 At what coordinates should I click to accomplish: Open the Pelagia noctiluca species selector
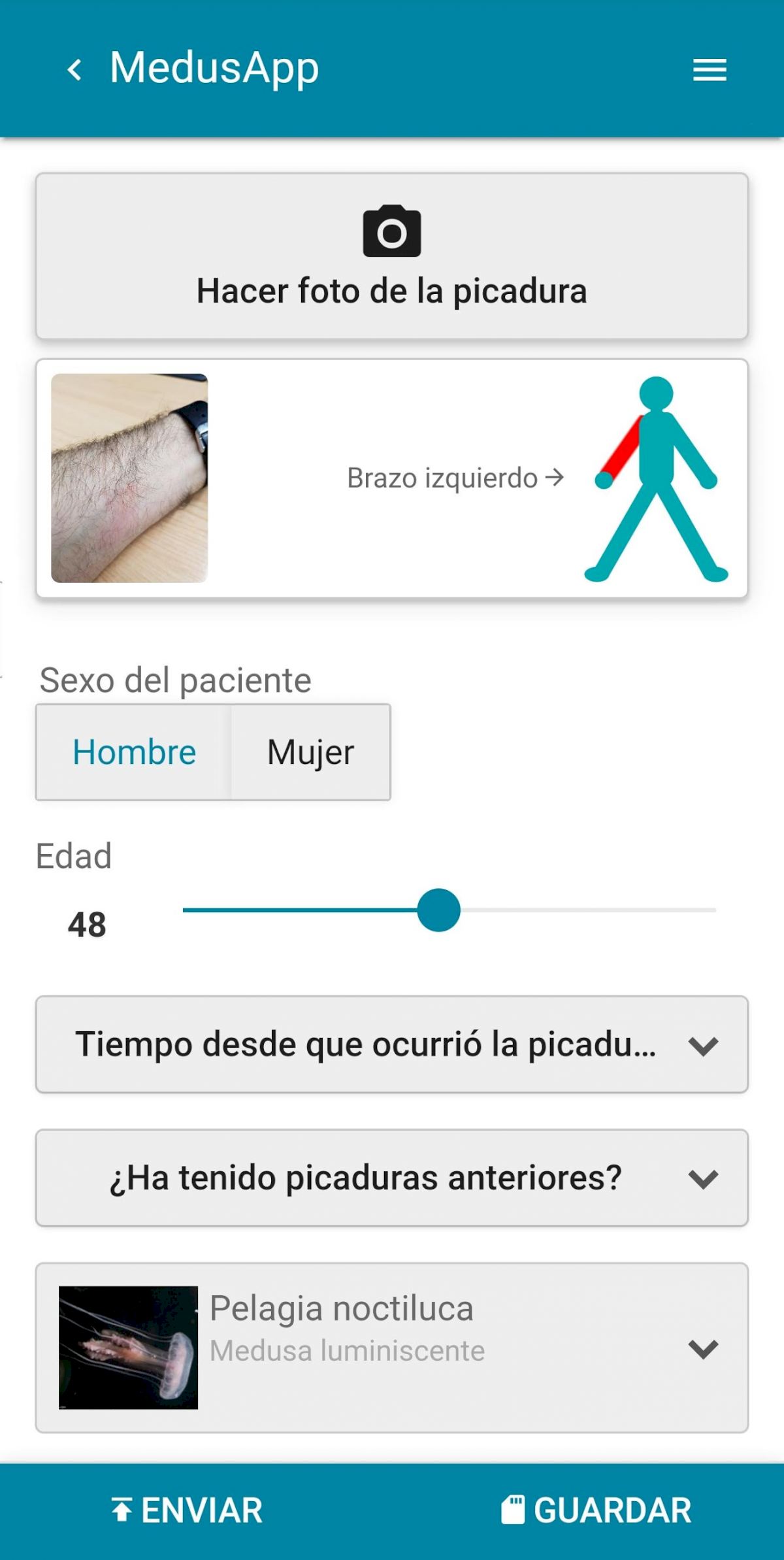(392, 1348)
